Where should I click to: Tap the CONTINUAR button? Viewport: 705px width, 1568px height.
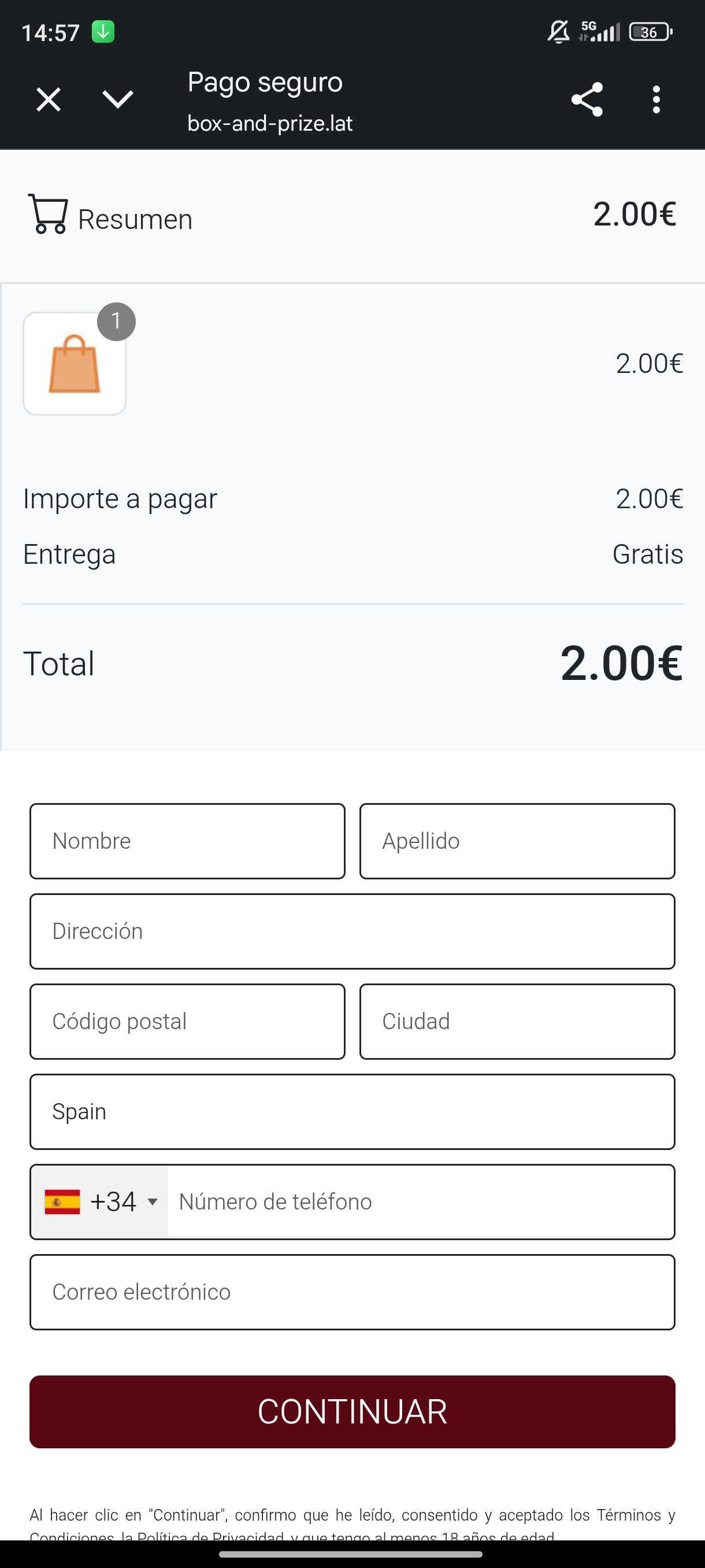pos(352,1411)
